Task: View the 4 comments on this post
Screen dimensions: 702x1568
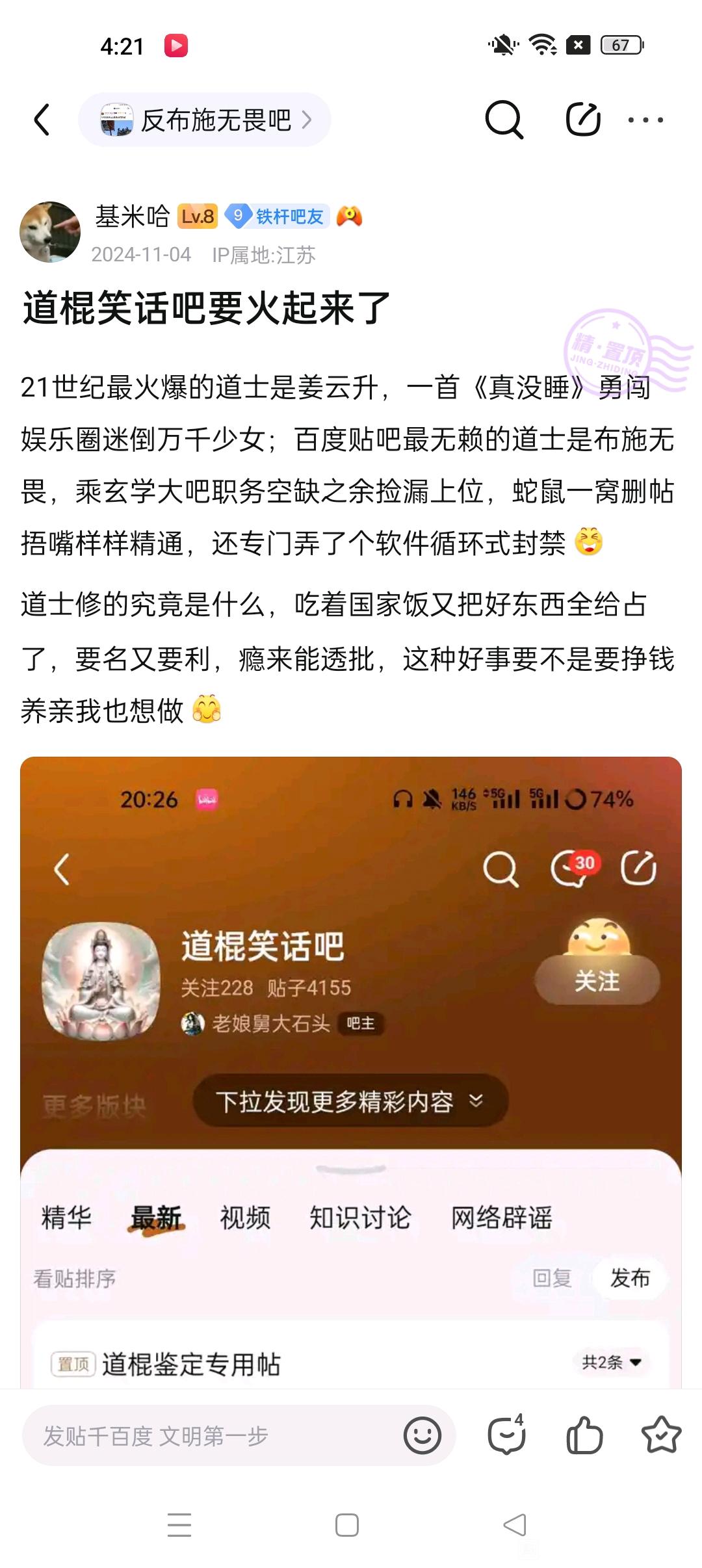Action: 507,1435
